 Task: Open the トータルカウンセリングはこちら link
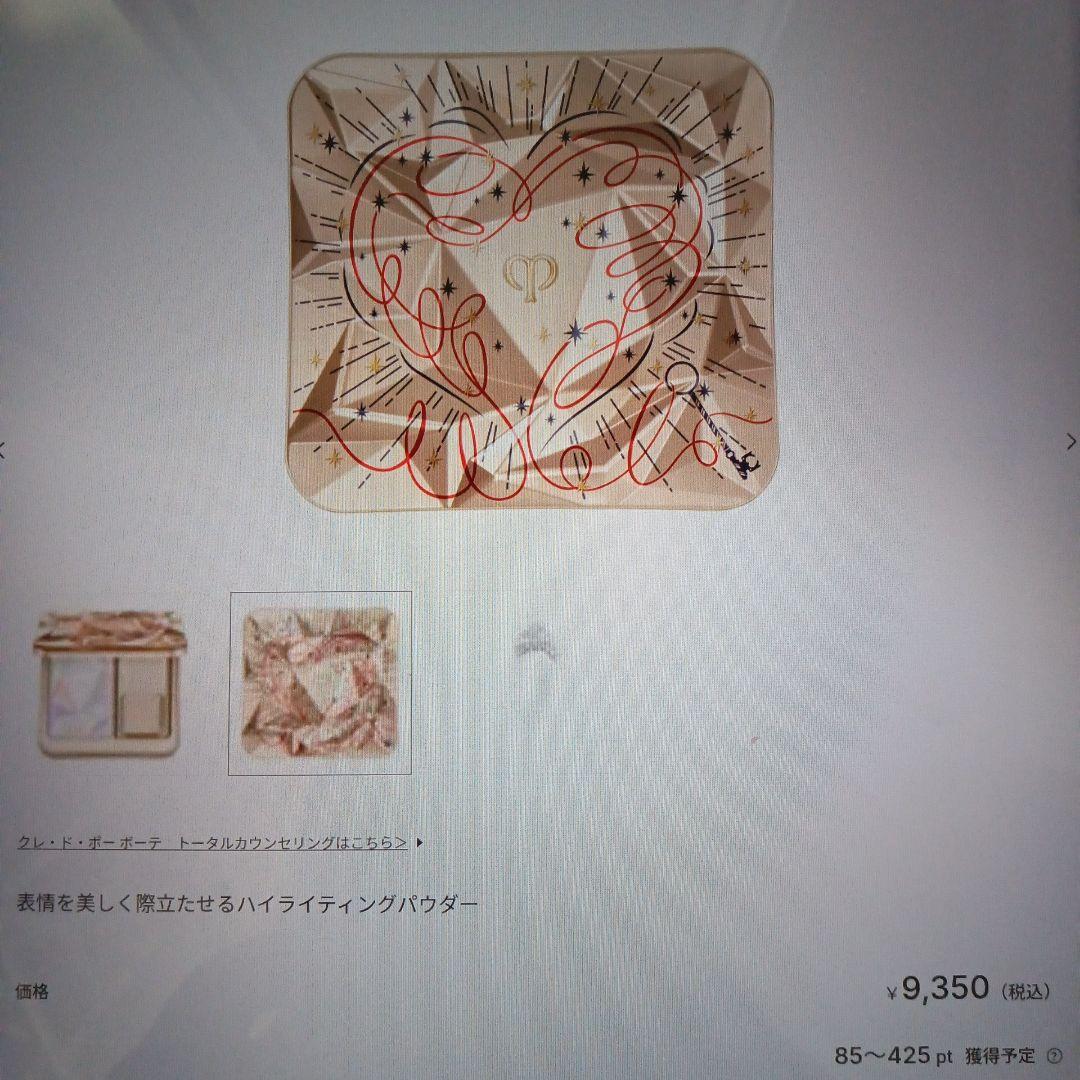293,842
